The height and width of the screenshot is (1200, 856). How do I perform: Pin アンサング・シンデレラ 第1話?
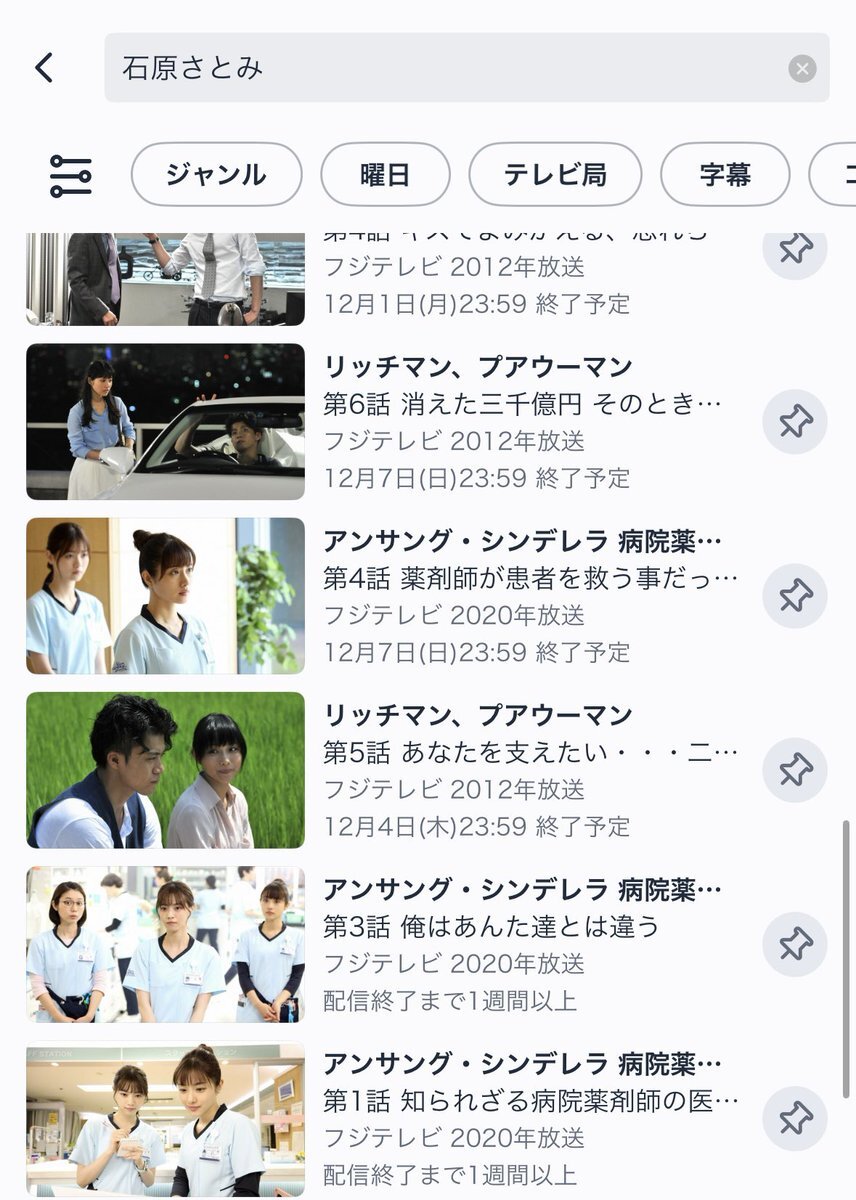point(795,1118)
